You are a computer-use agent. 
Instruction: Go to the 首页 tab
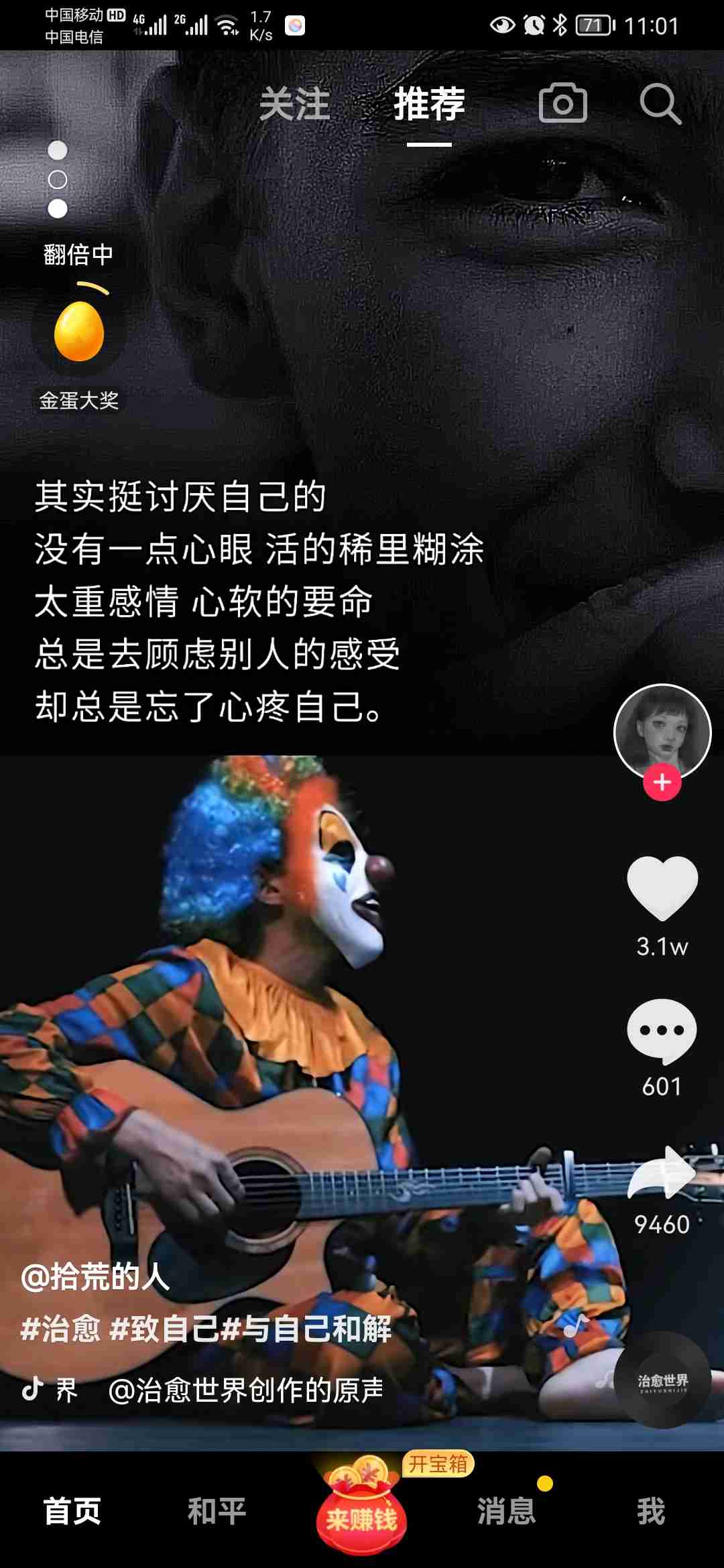pos(72,1512)
